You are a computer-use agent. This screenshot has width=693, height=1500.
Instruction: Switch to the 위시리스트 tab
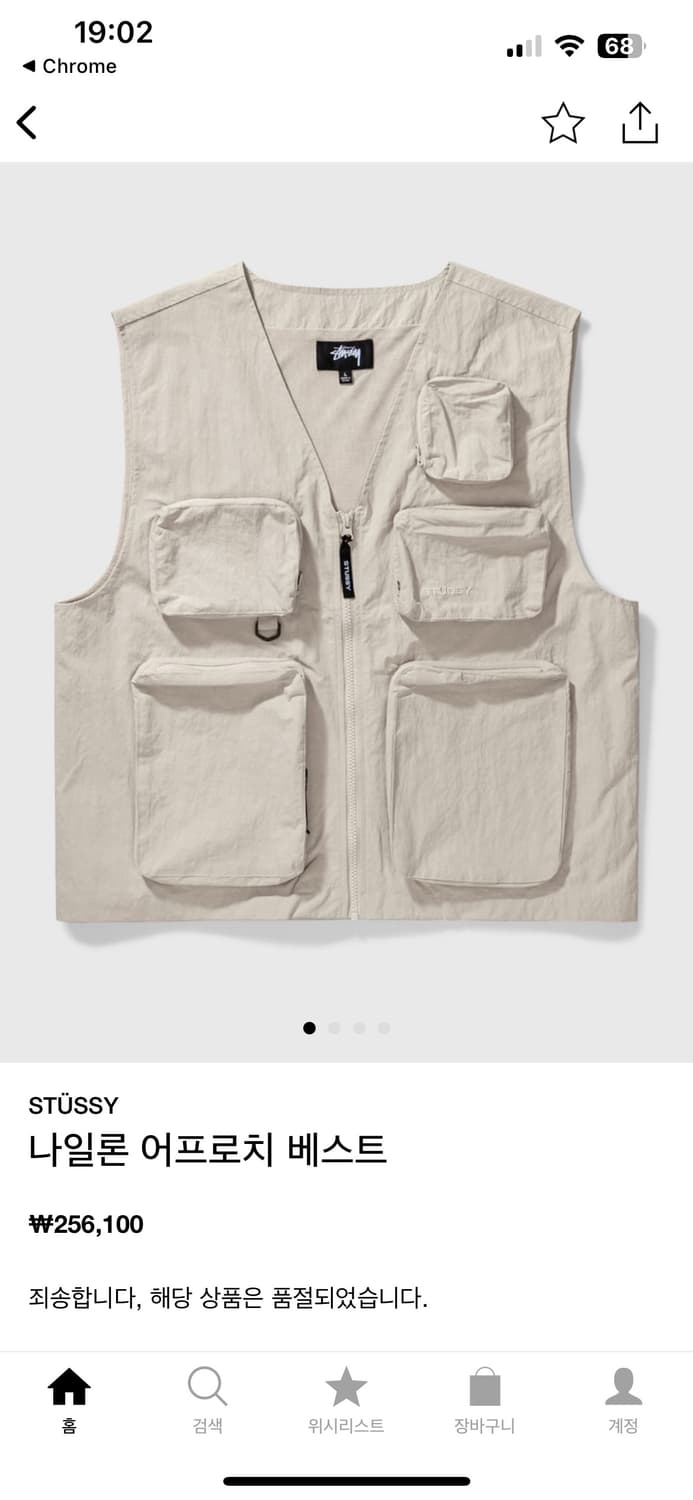click(346, 1400)
